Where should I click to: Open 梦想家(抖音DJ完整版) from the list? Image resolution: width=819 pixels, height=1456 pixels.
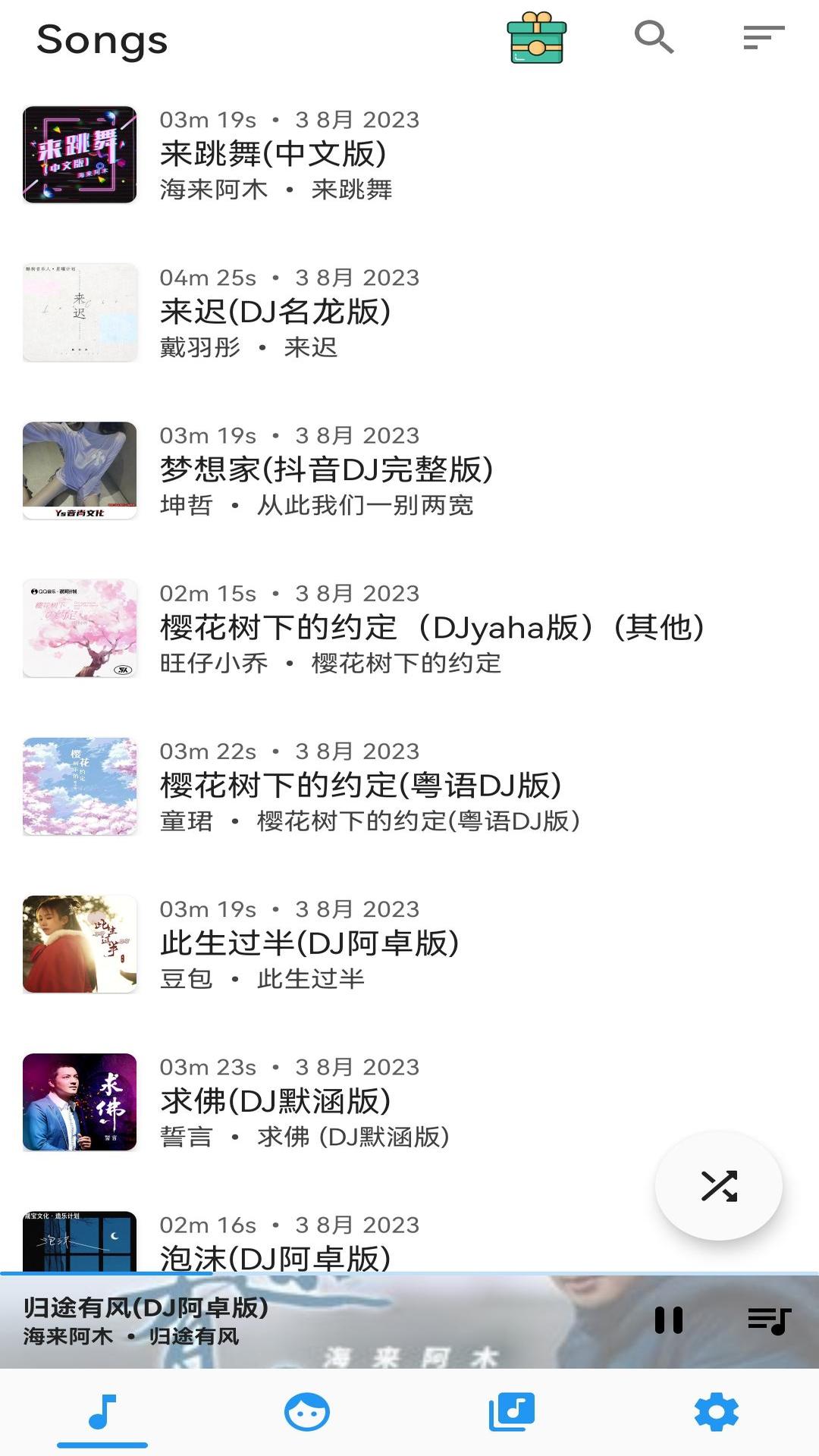[x=326, y=470]
